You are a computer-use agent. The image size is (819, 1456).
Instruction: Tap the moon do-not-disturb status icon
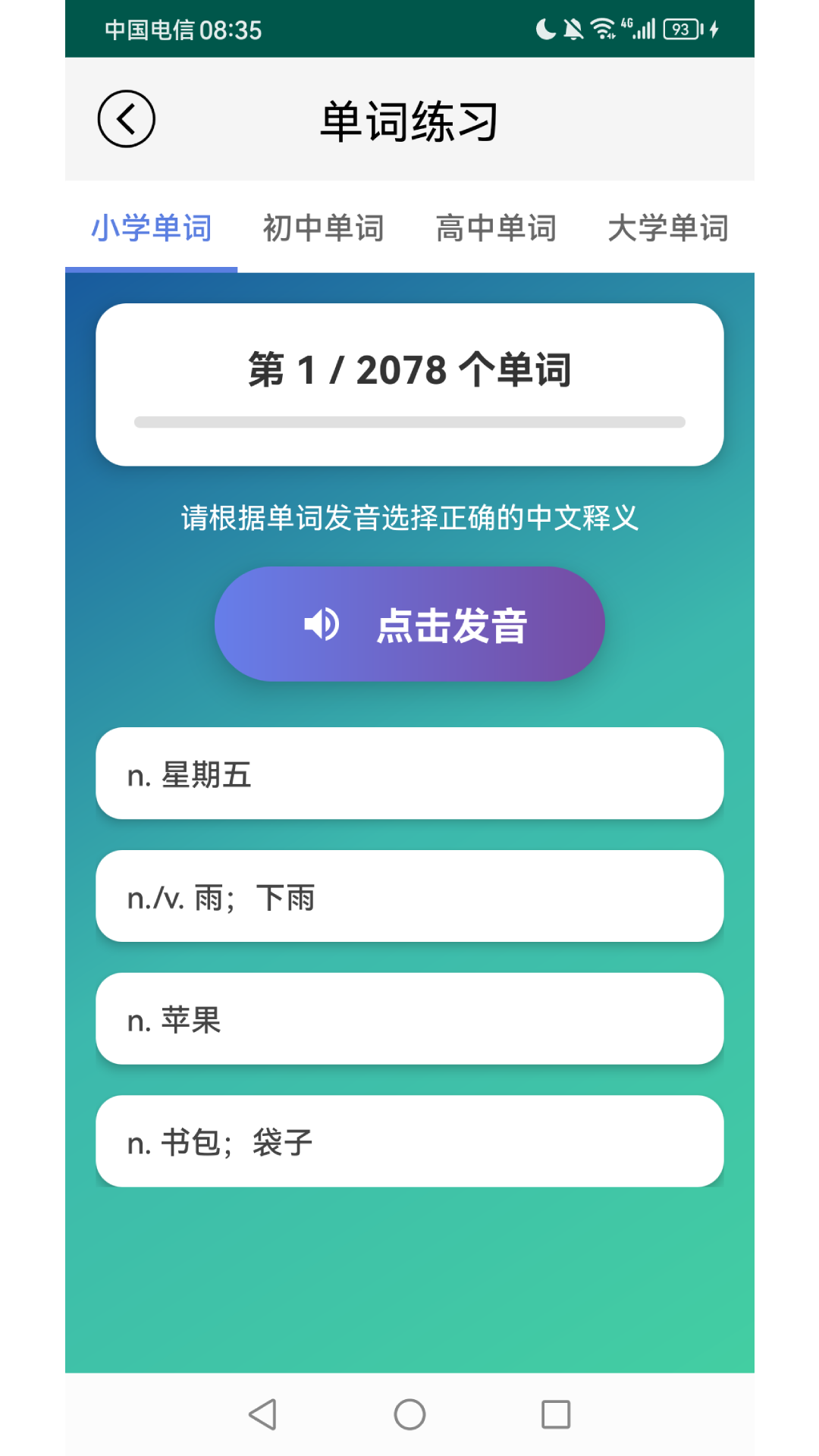click(545, 28)
